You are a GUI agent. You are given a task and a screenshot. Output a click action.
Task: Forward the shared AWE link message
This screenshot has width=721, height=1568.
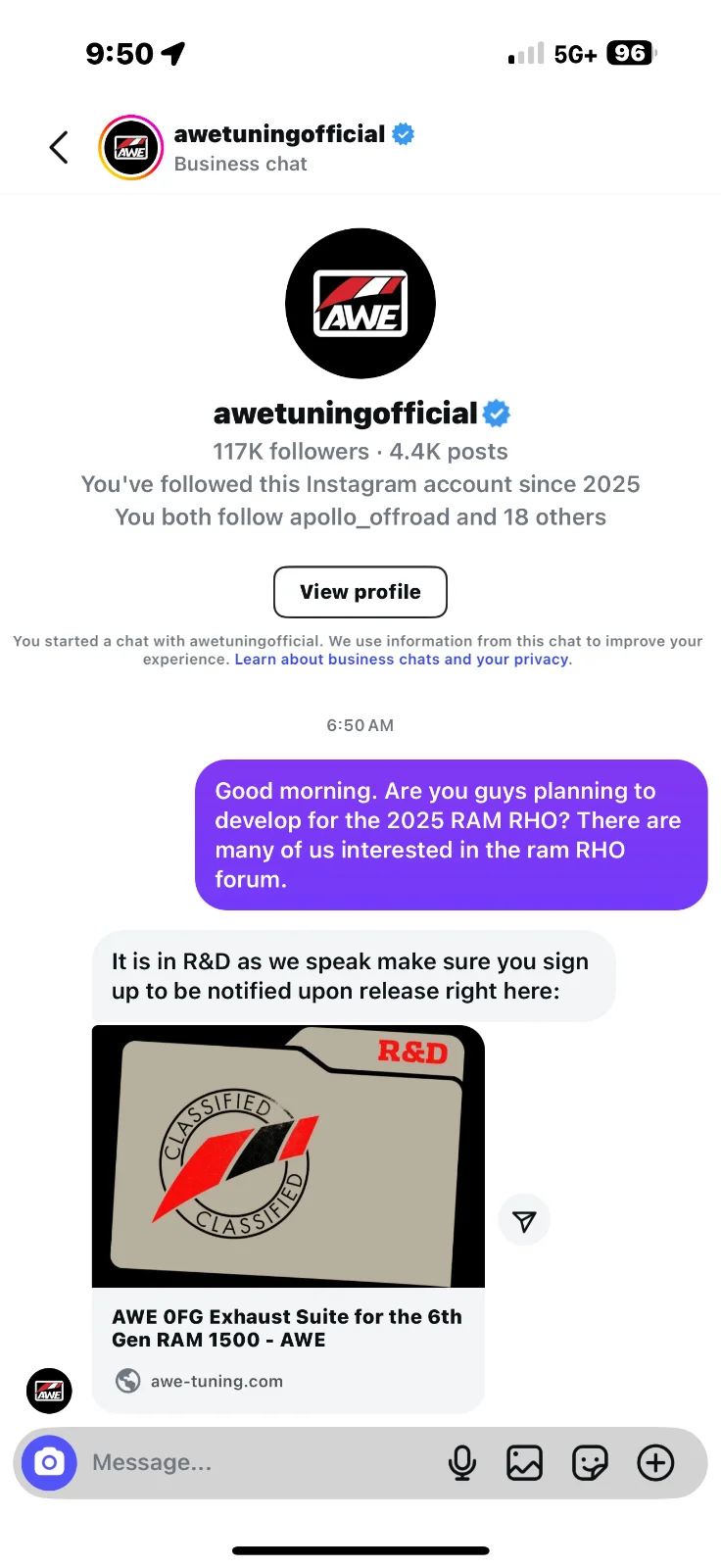[524, 1220]
